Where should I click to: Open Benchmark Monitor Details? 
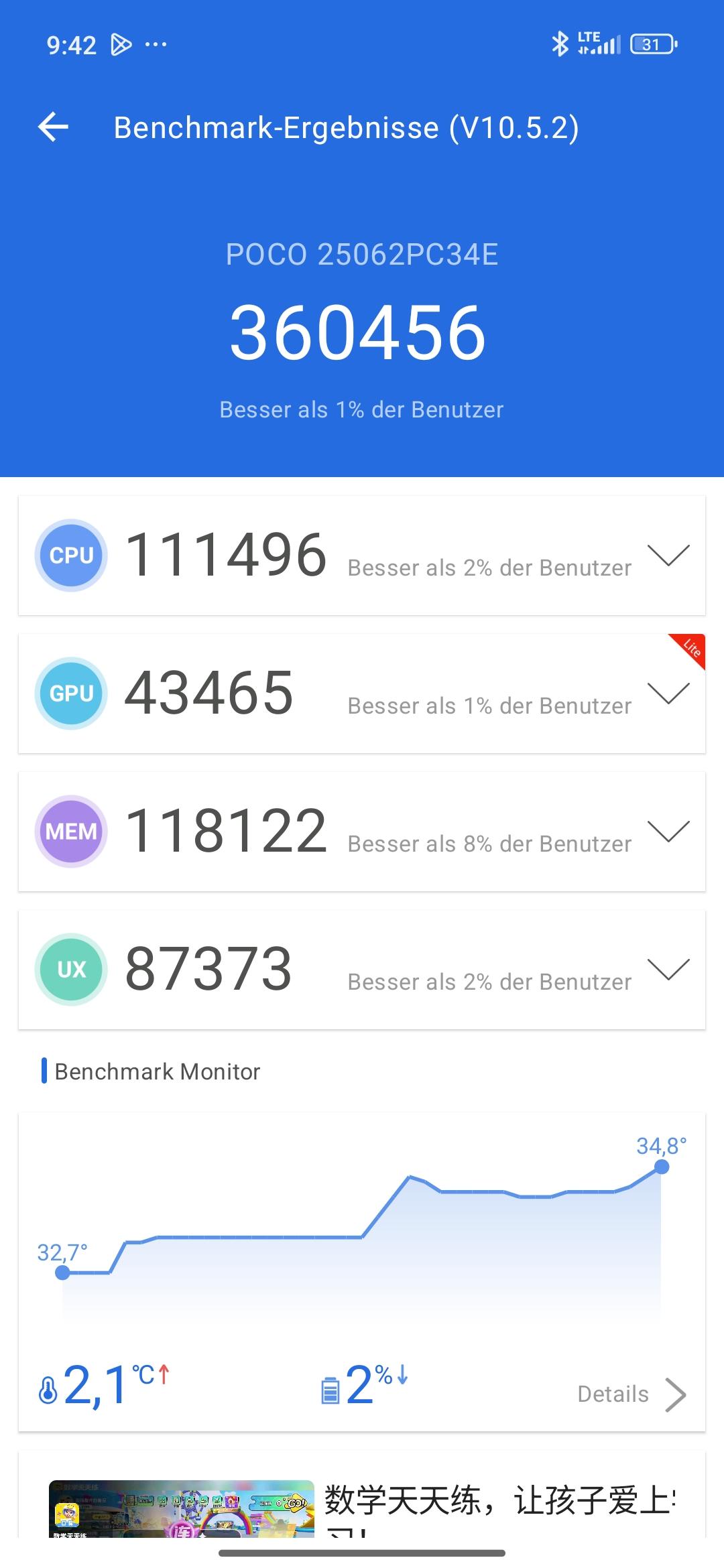click(x=632, y=1394)
